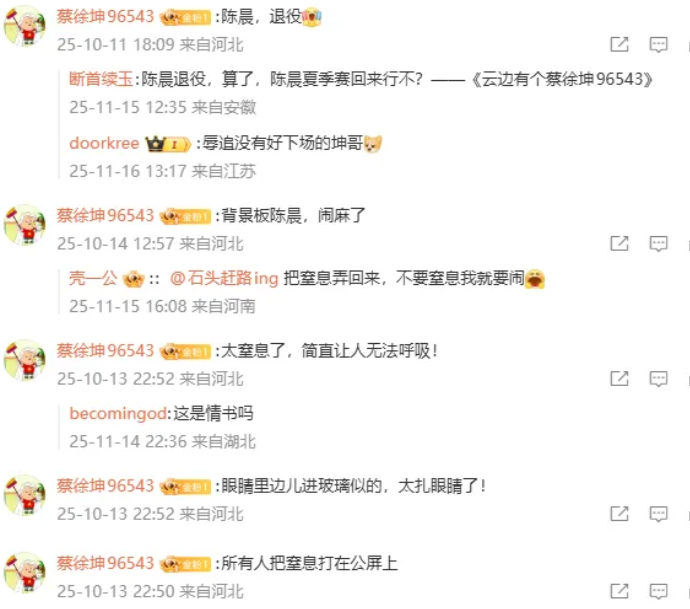Open doorkree's profile
Screen dimensions: 690x609
pyautogui.click(x=103, y=143)
